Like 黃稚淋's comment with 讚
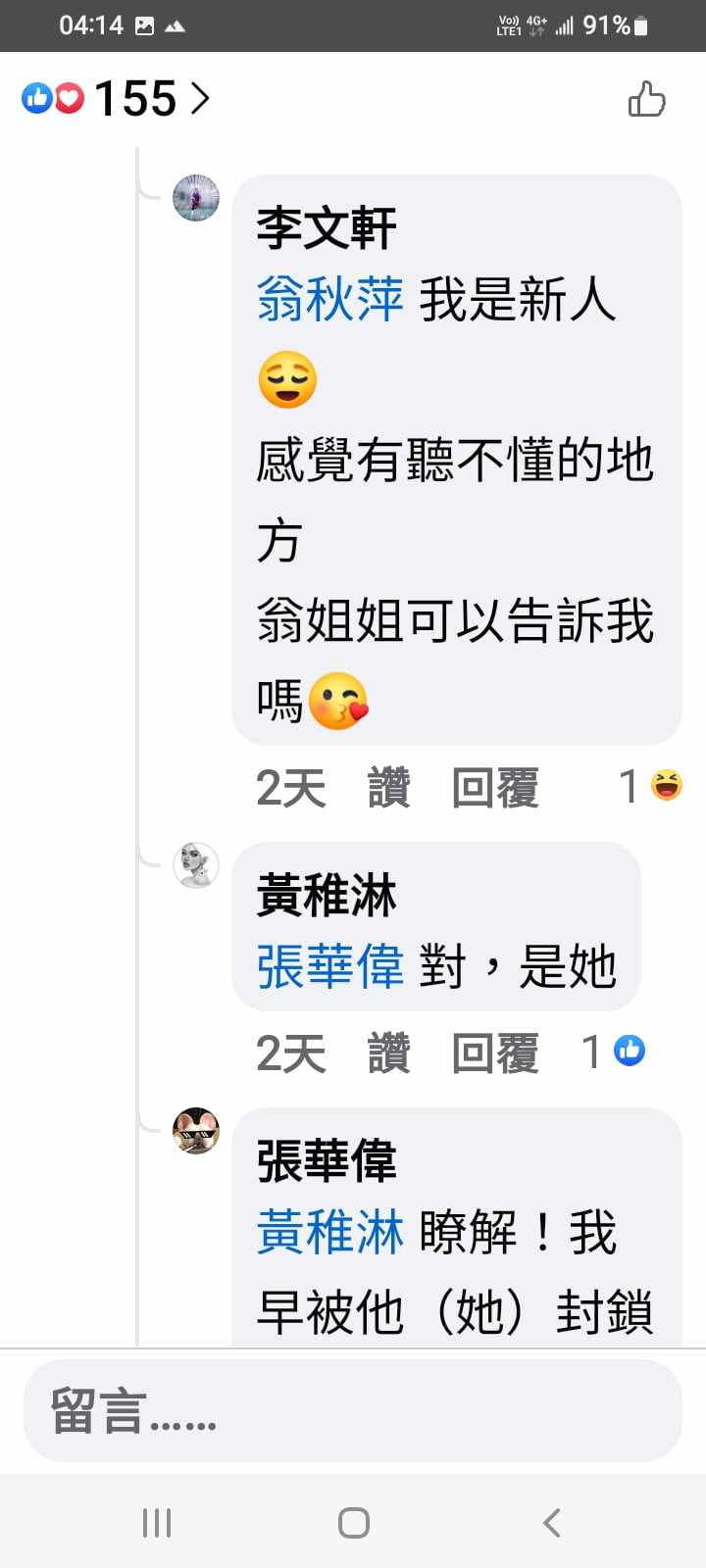Viewport: 706px width, 1568px height. [x=388, y=1053]
